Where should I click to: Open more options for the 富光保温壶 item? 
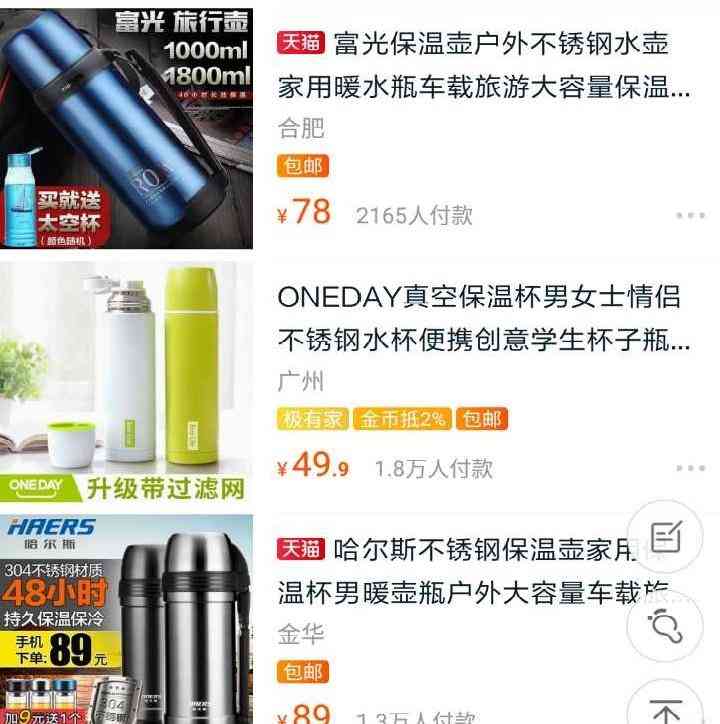click(x=691, y=215)
